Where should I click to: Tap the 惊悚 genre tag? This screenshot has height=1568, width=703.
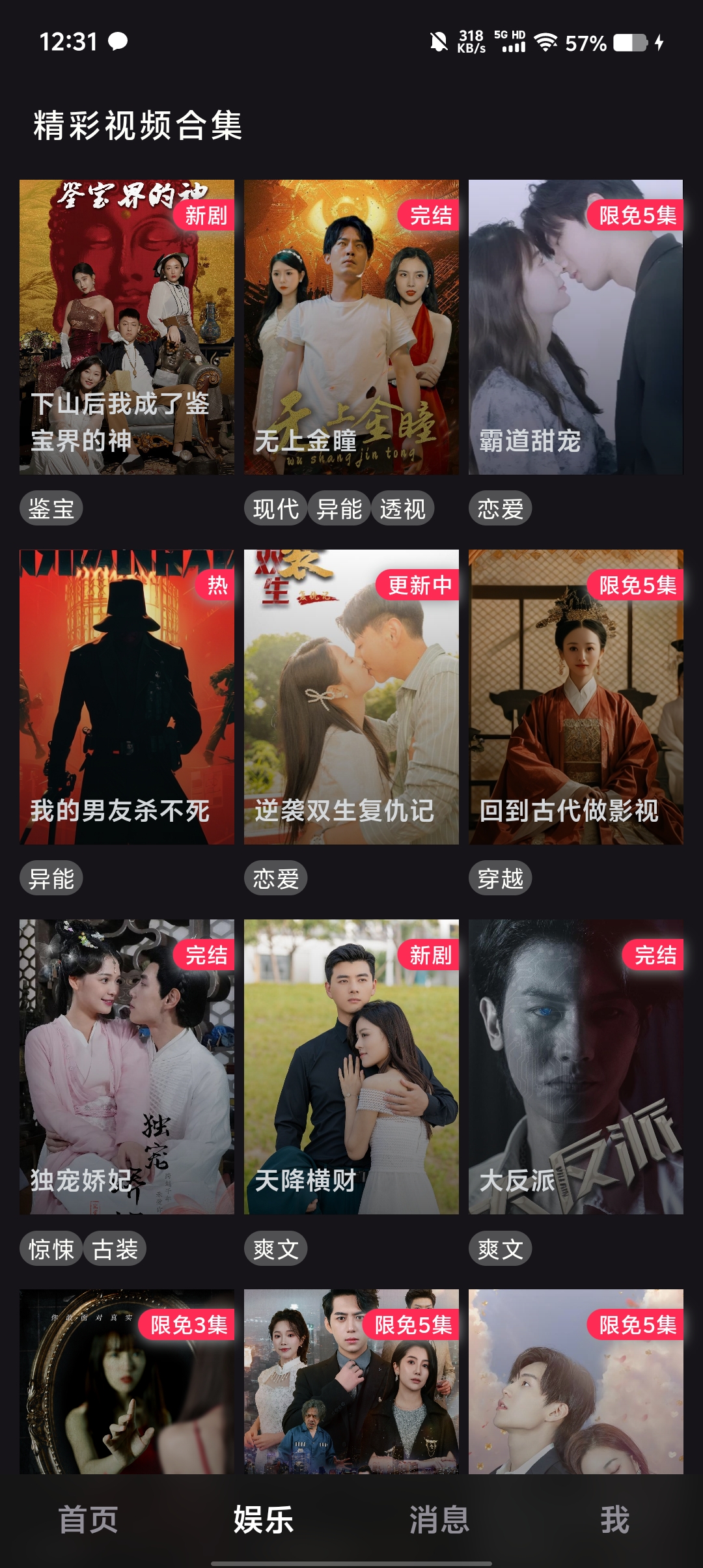[x=51, y=1248]
